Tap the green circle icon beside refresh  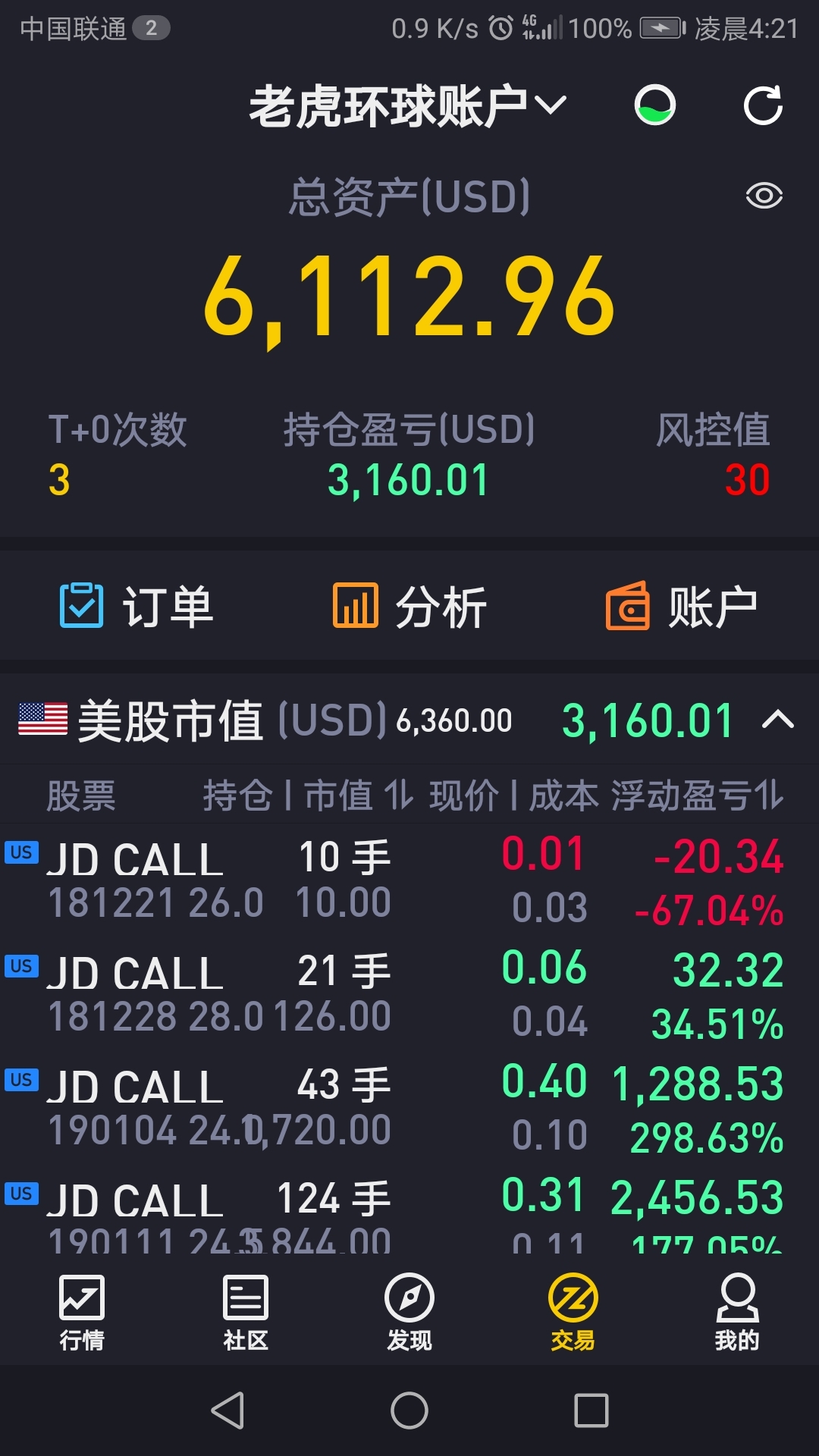click(x=655, y=105)
